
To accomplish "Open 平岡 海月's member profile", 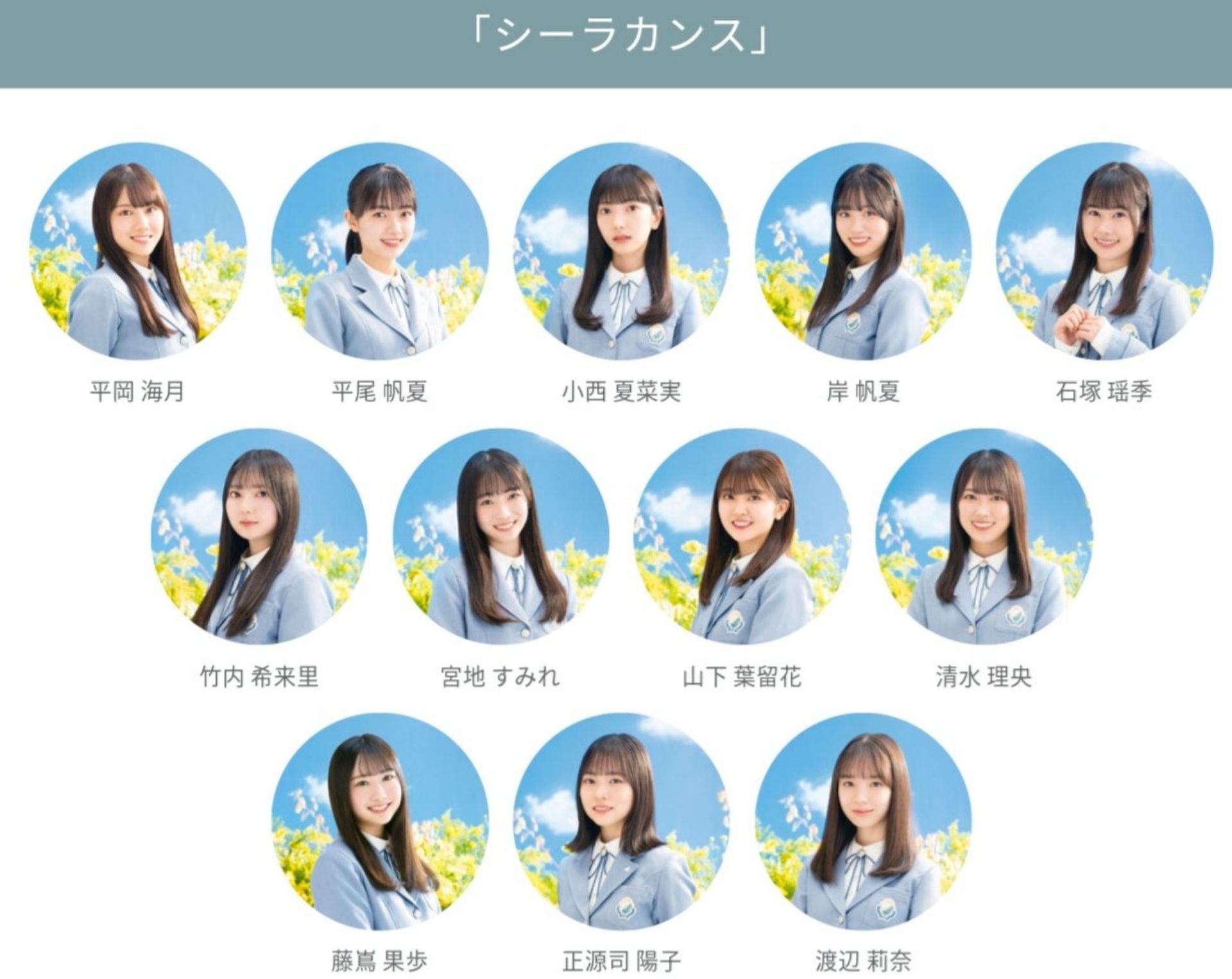I will 138,251.
